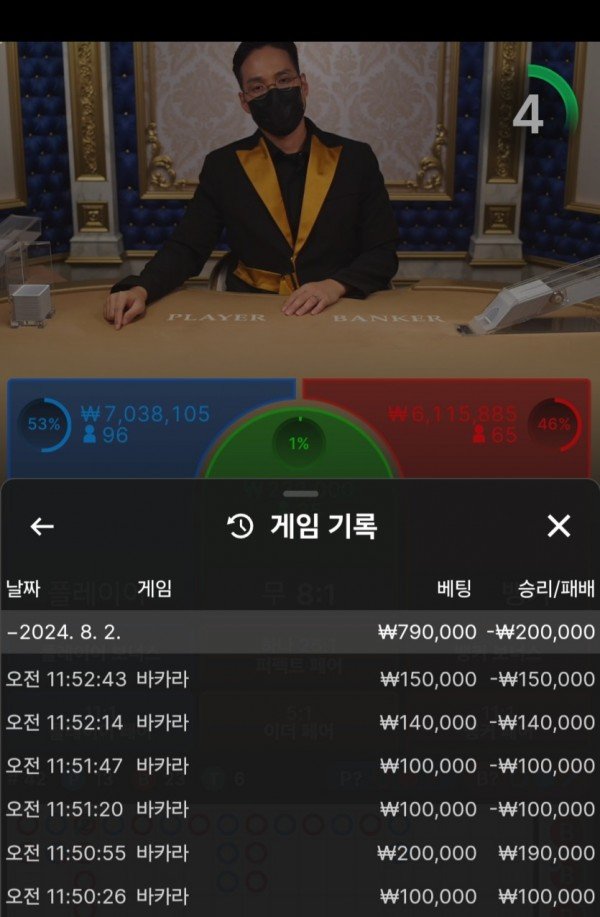600x917 pixels.
Task: Open the baccarat record at 11:52:14
Action: coord(300,722)
